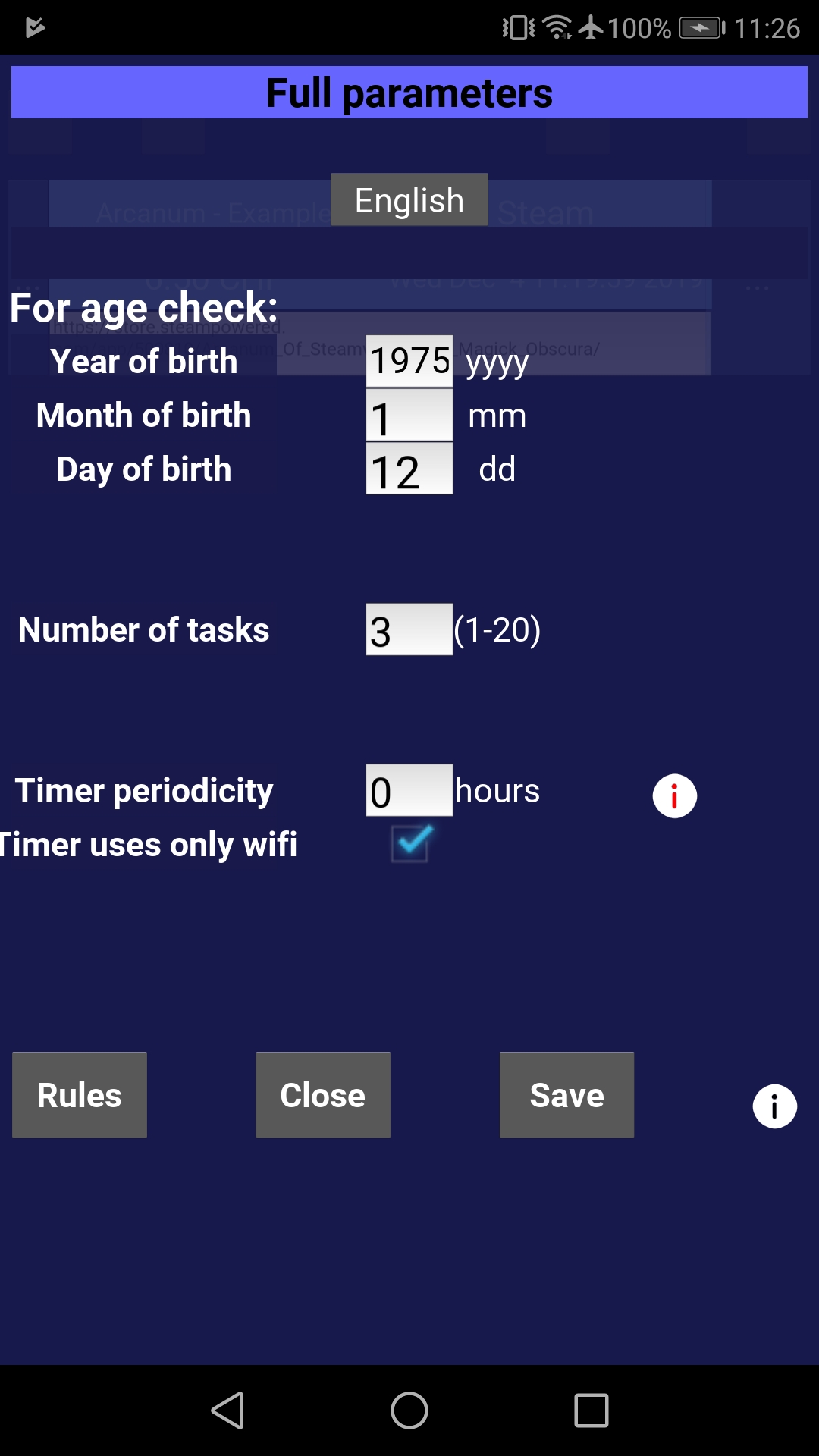This screenshot has width=819, height=1456.
Task: Edit the Number of tasks field
Action: 408,629
